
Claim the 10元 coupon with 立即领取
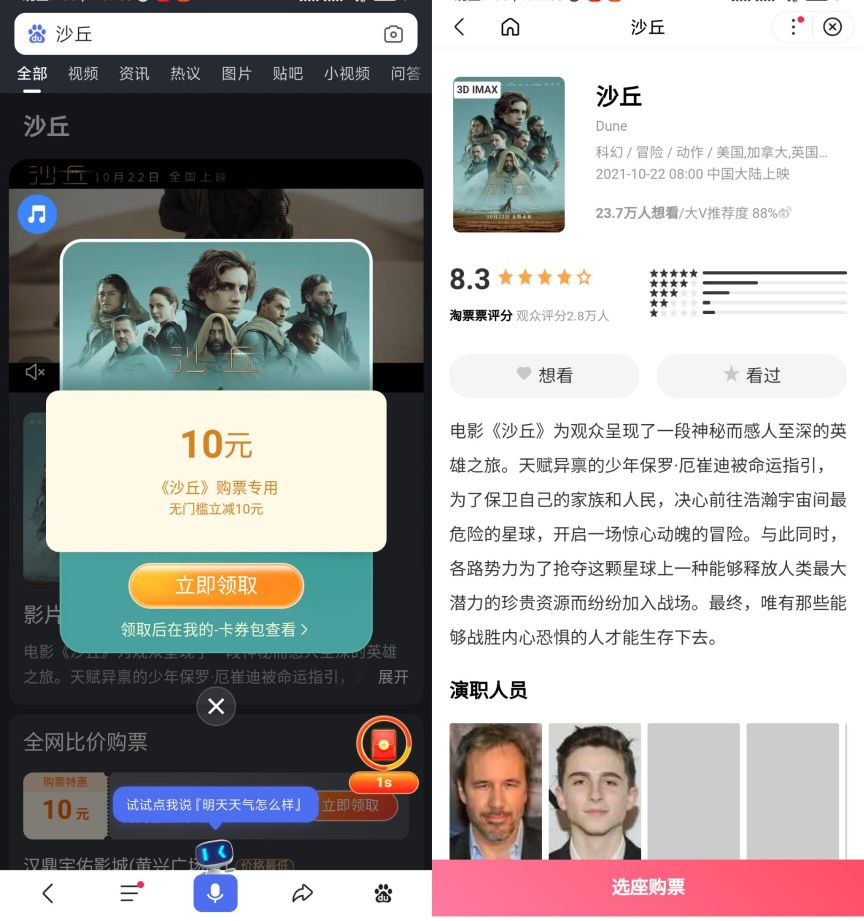pyautogui.click(x=216, y=586)
